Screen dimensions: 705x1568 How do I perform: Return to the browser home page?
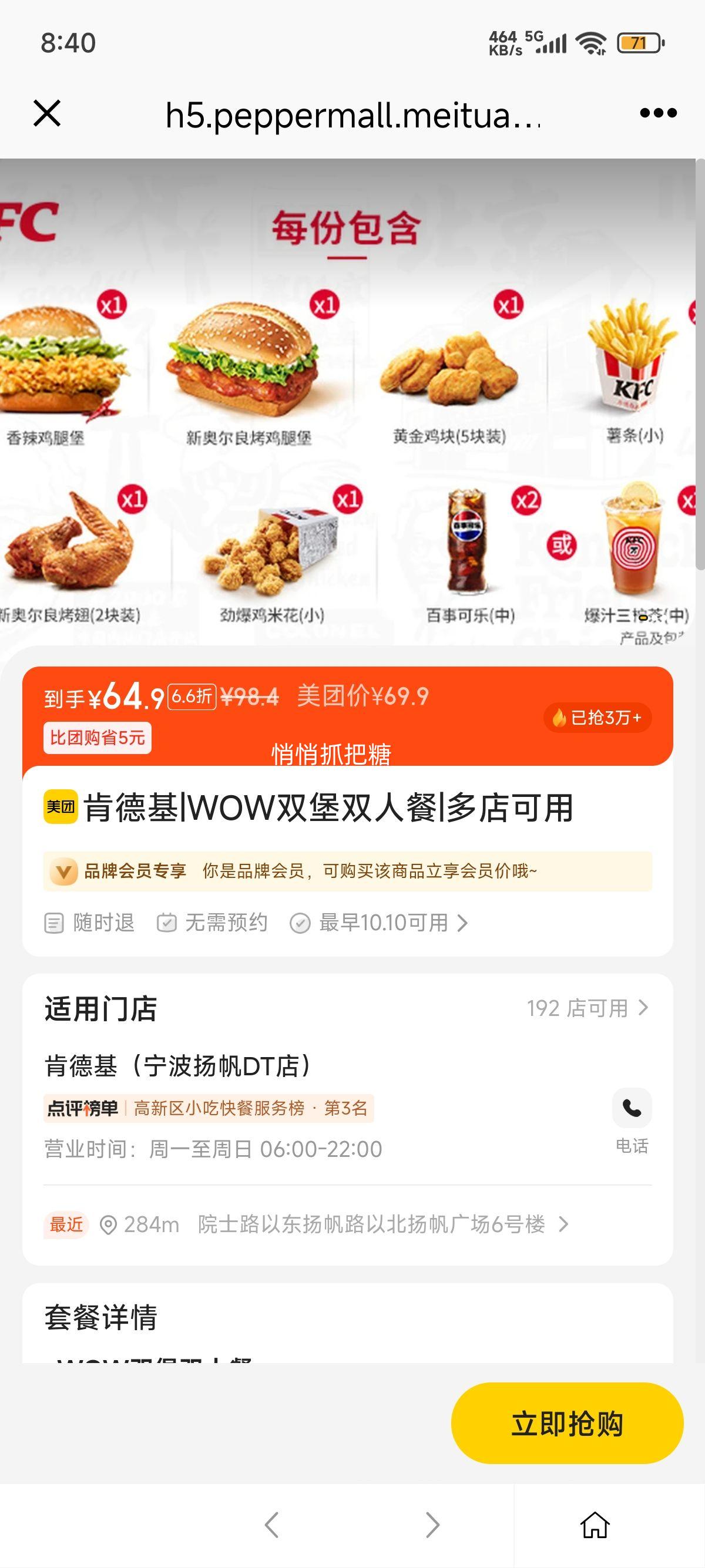point(594,1525)
